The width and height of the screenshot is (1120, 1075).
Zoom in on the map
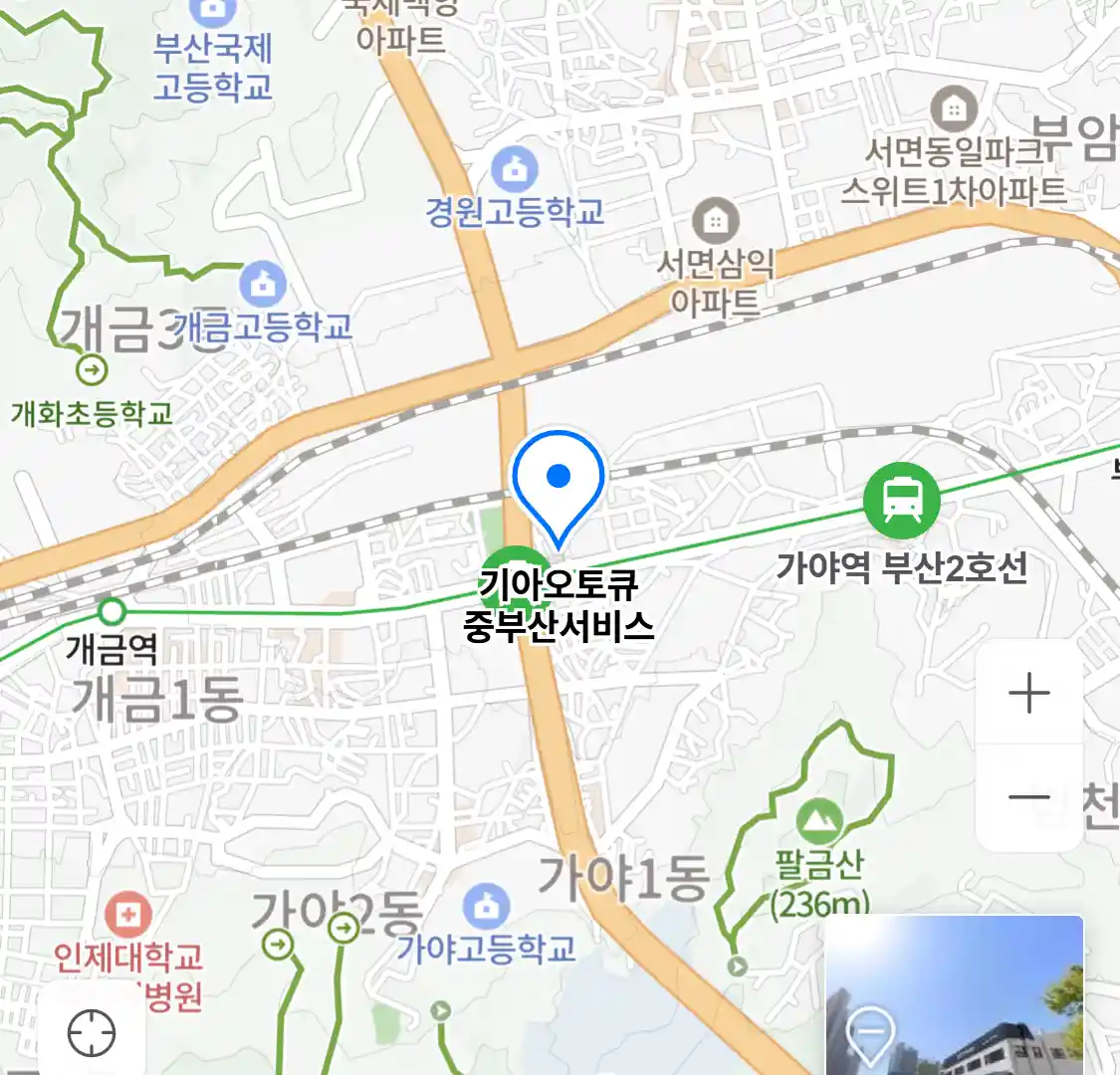[x=1028, y=694]
